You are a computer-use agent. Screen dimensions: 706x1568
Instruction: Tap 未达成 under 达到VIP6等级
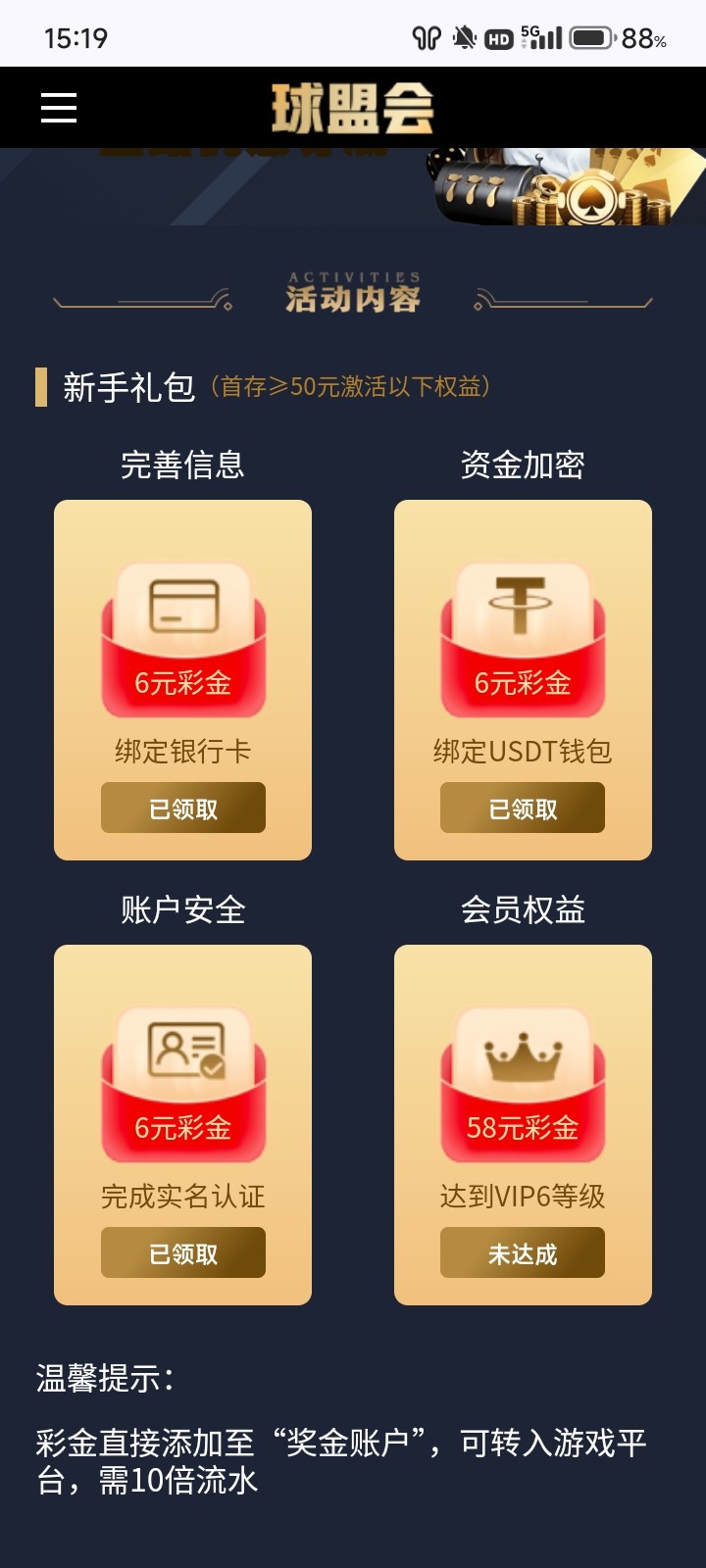pos(523,1252)
